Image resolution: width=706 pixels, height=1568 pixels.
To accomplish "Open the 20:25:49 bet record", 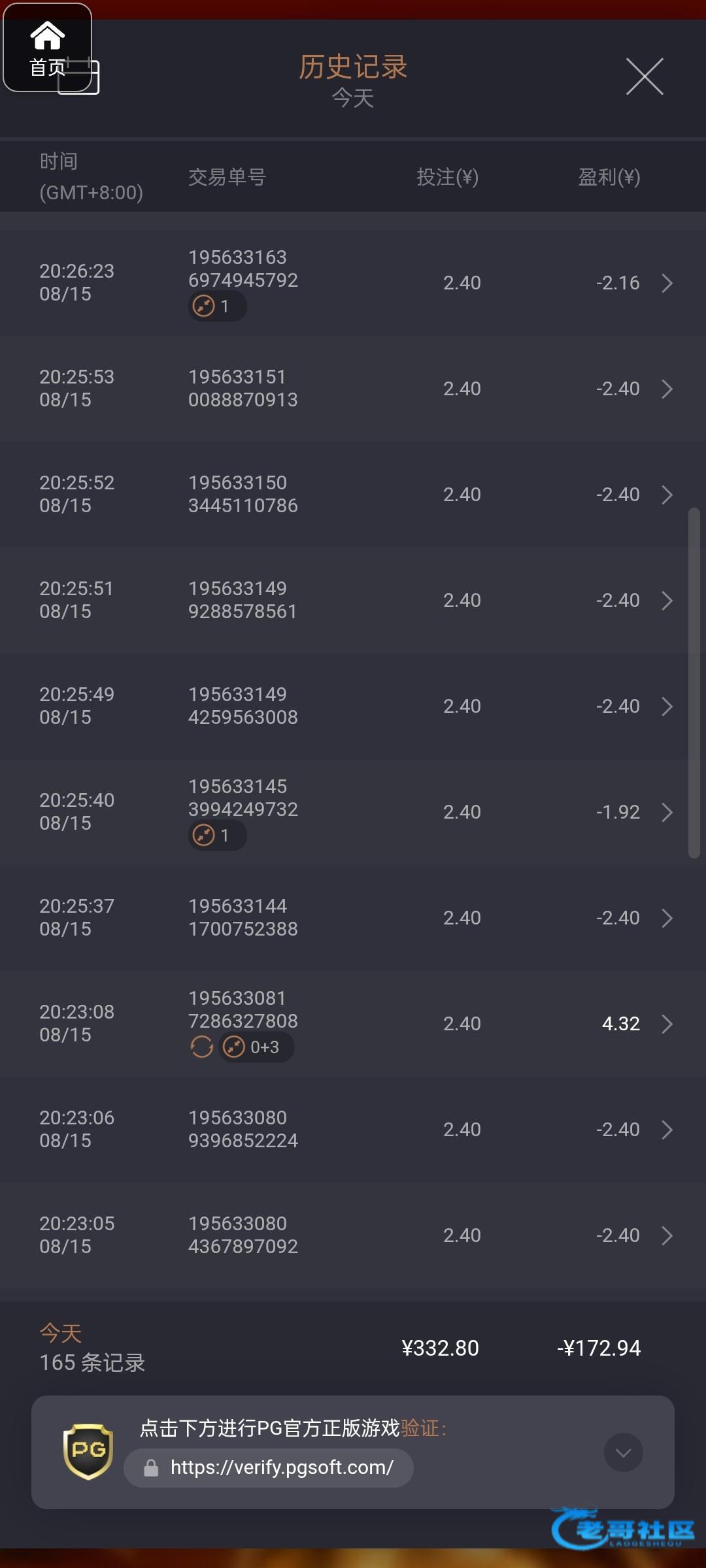I will (x=353, y=706).
